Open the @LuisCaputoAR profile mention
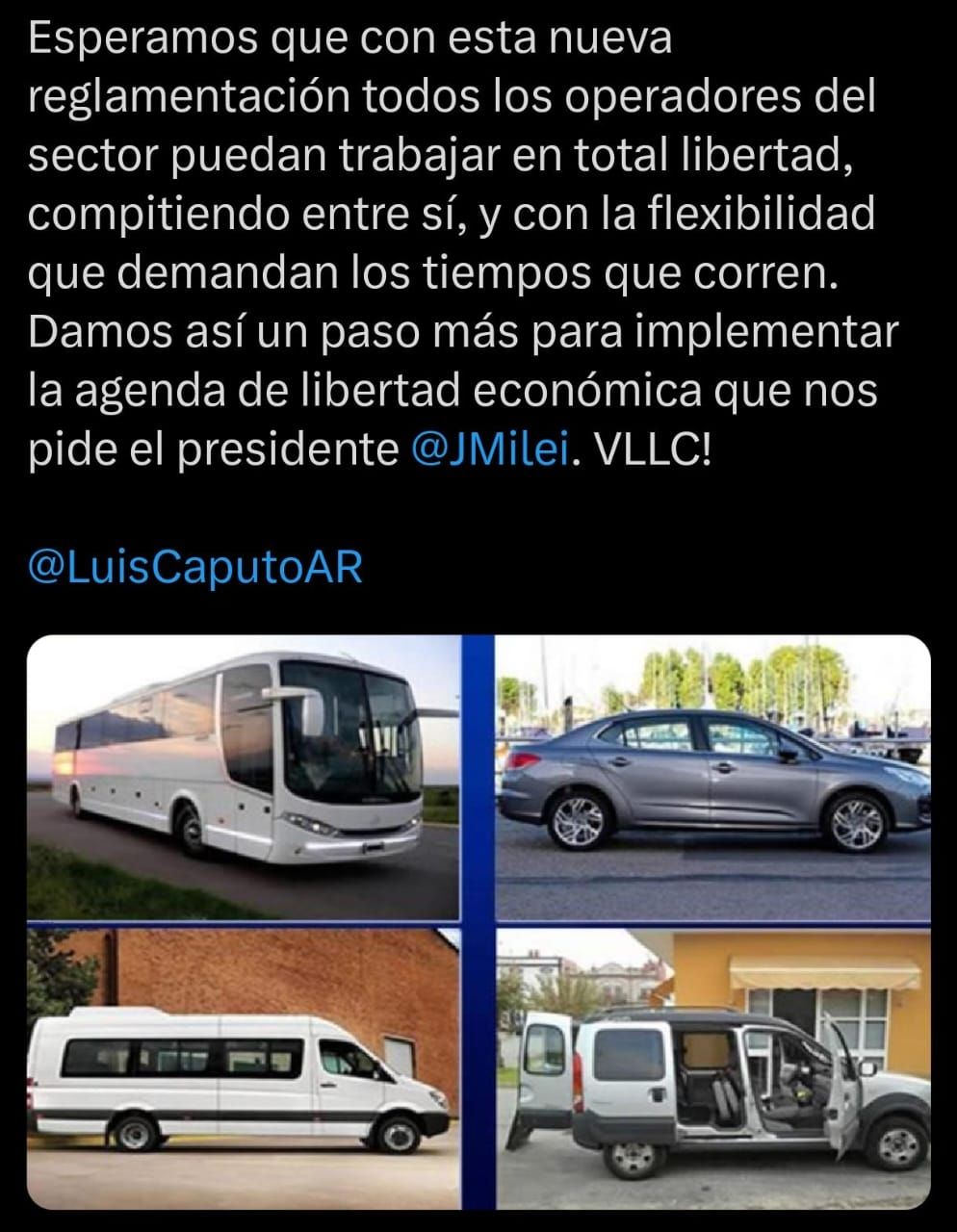This screenshot has width=957, height=1232. [195, 567]
